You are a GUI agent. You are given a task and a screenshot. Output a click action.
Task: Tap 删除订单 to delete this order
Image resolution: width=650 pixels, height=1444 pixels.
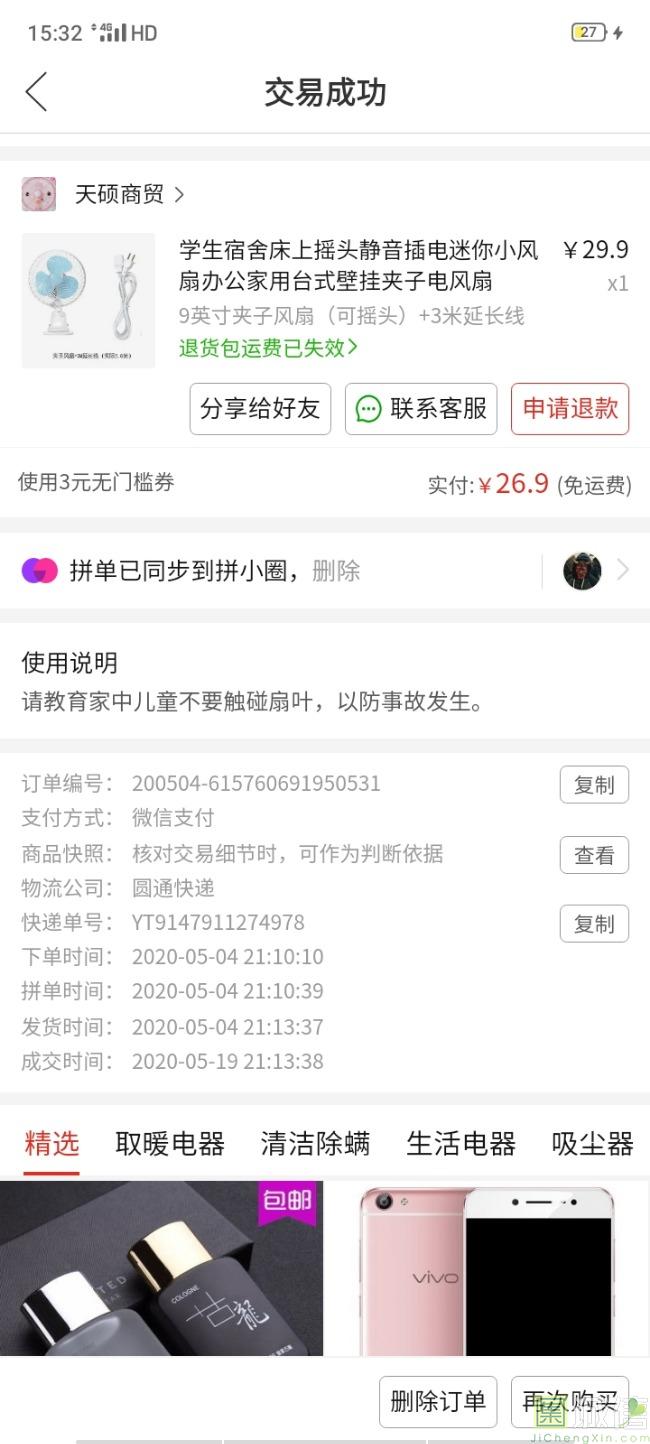(438, 1402)
